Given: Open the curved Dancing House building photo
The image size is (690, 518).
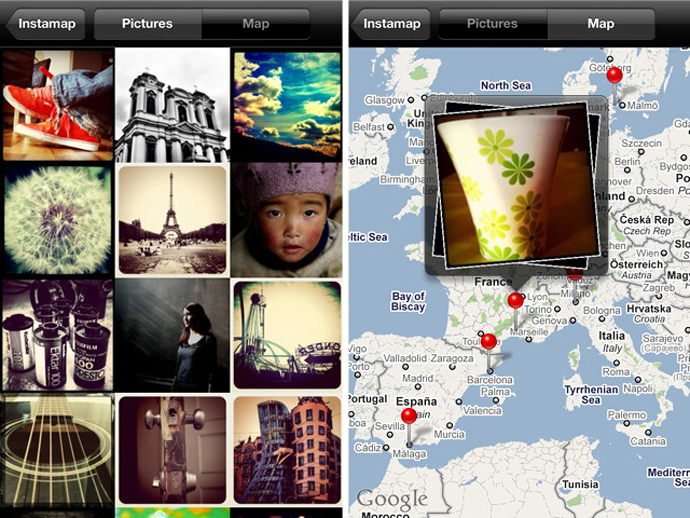Looking at the screenshot, I should click(287, 450).
